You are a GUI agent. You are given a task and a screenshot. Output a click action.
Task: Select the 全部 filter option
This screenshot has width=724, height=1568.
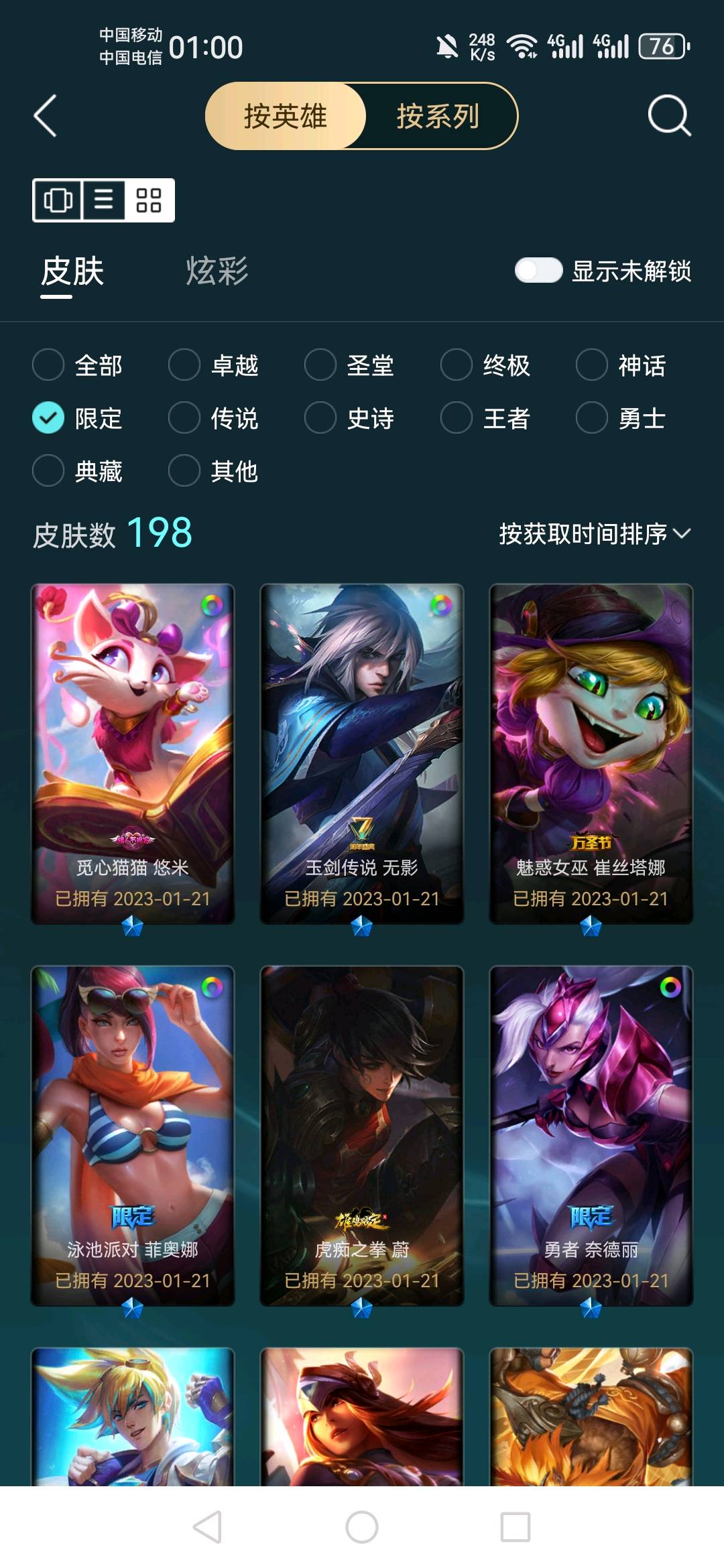[78, 365]
